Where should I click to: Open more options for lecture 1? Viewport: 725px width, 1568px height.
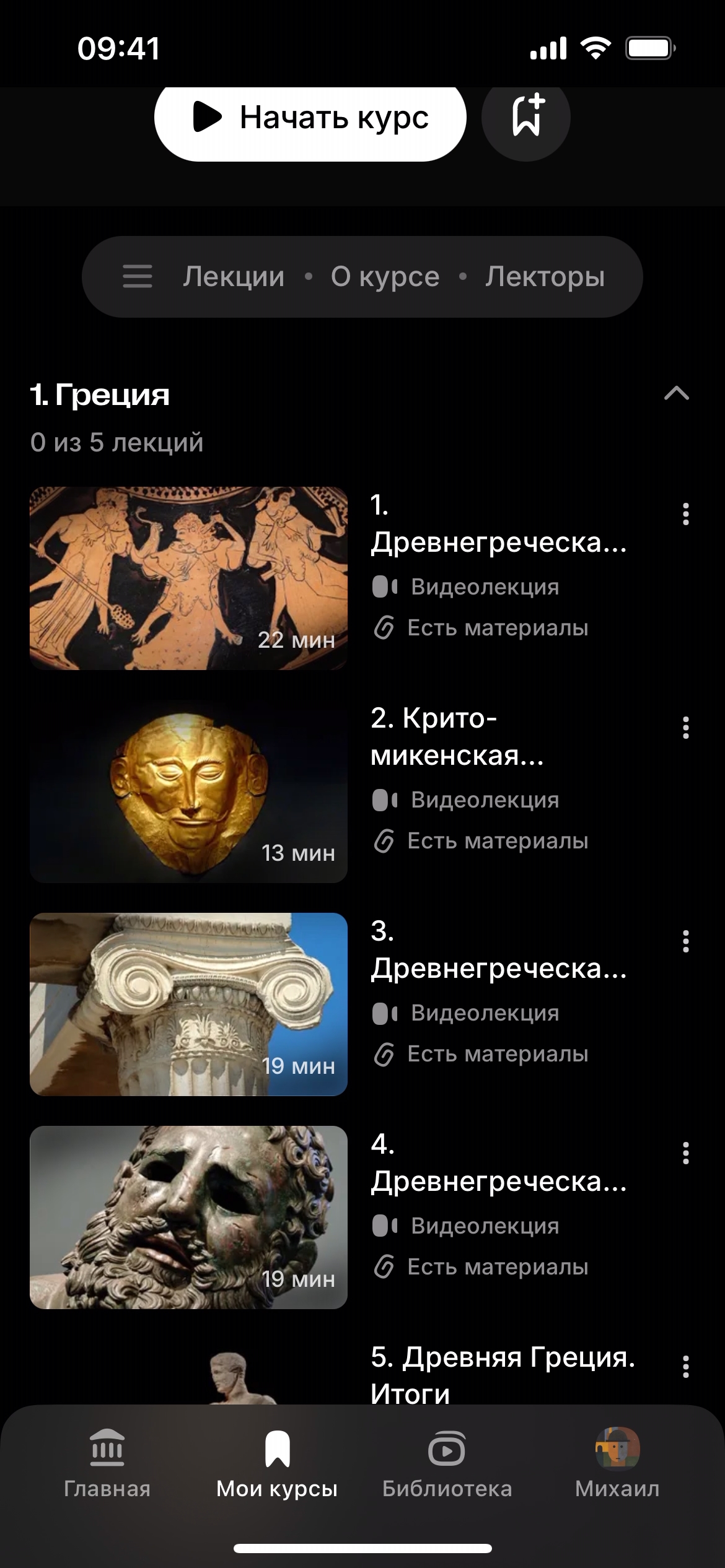[x=685, y=514]
